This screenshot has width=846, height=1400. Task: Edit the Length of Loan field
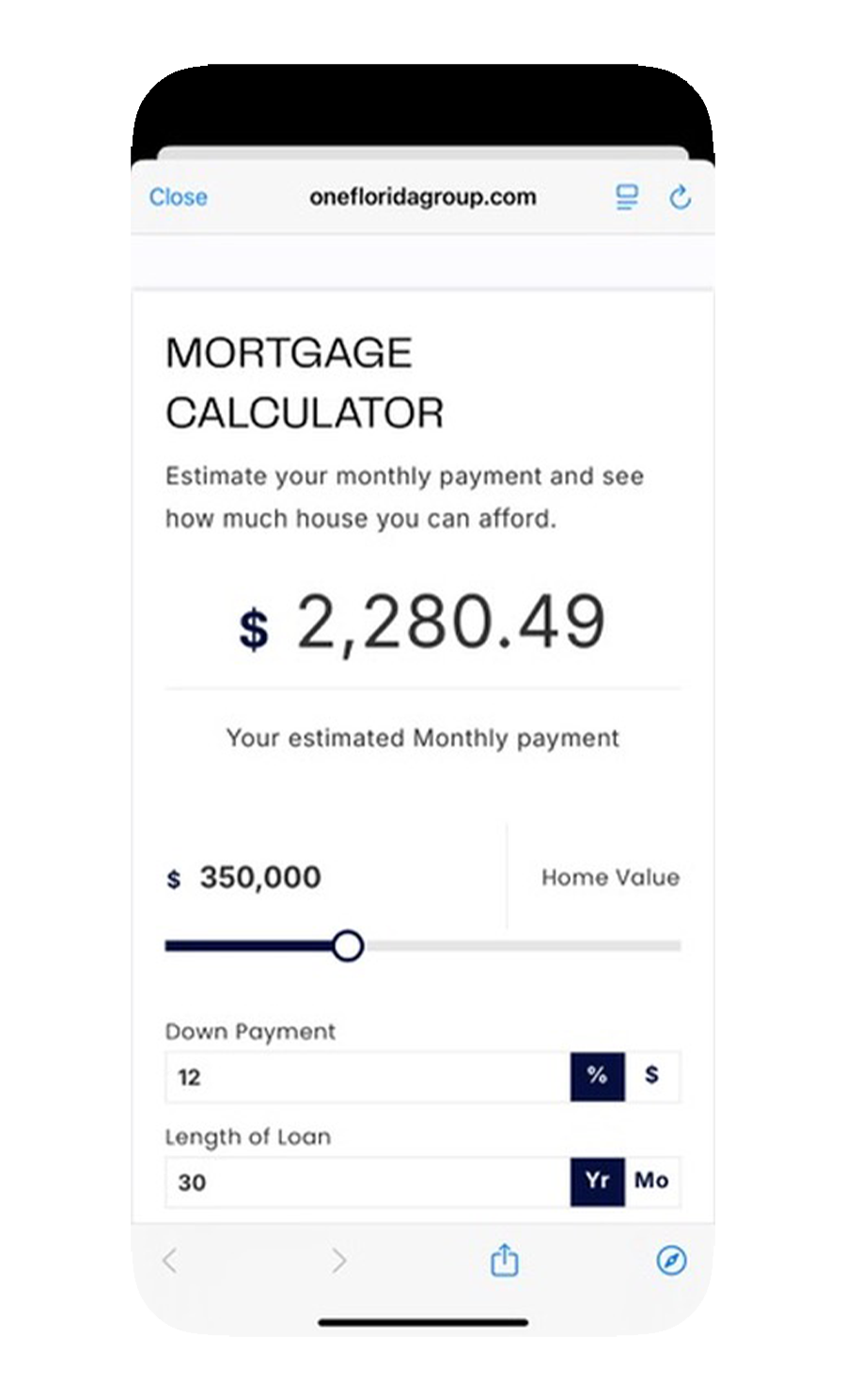(x=367, y=1182)
